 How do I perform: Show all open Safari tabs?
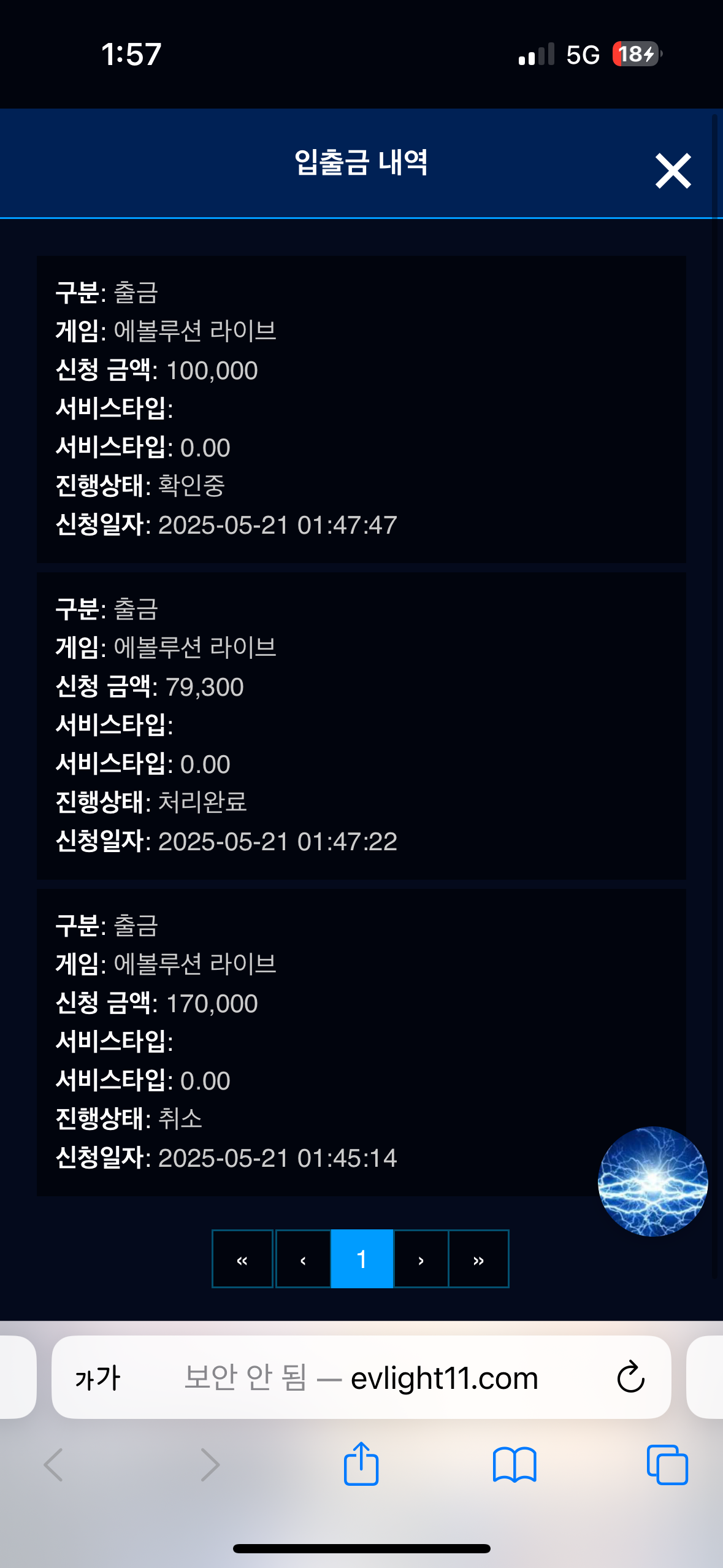tap(667, 1465)
